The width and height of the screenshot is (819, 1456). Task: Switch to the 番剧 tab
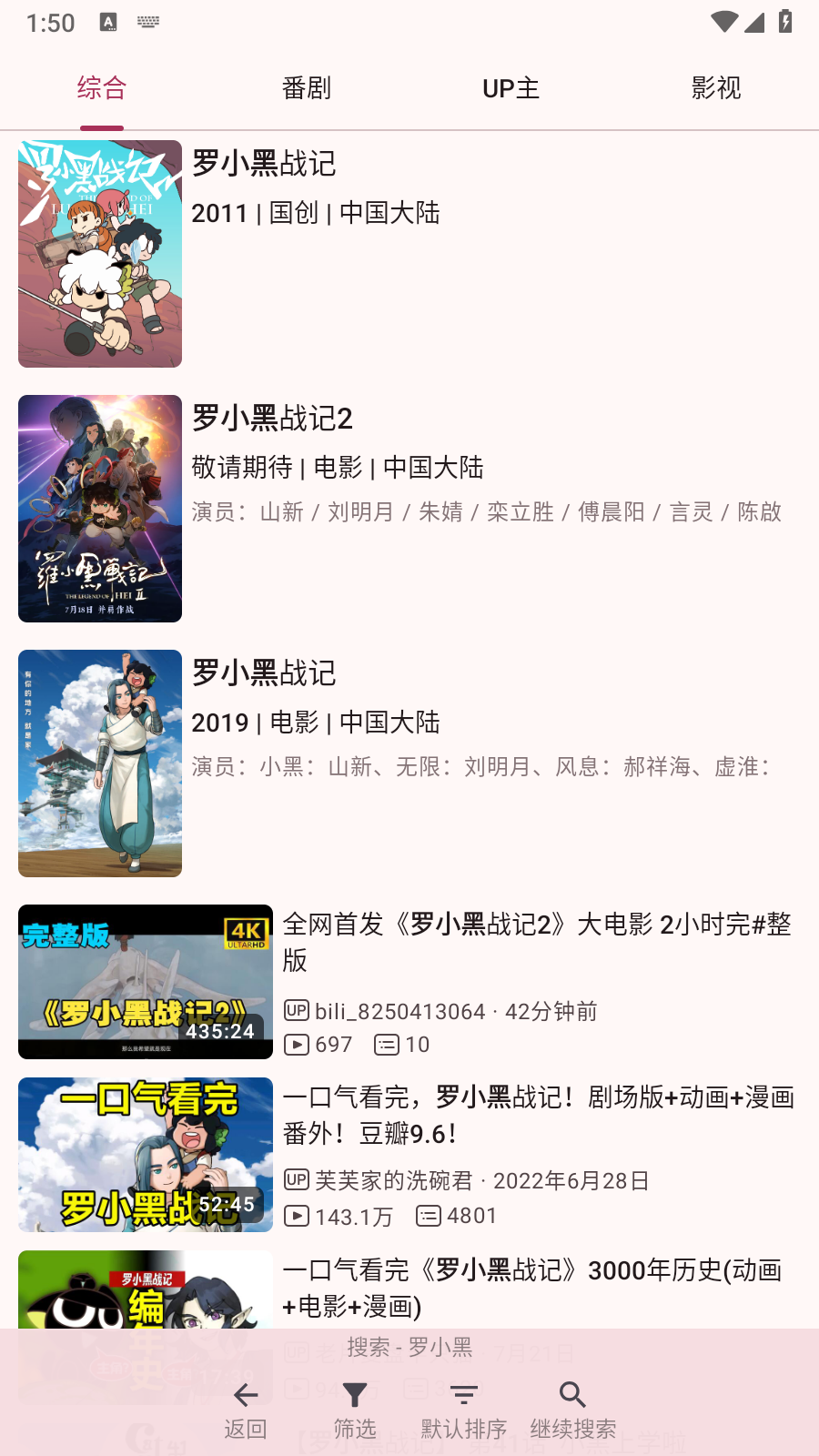pyautogui.click(x=307, y=87)
